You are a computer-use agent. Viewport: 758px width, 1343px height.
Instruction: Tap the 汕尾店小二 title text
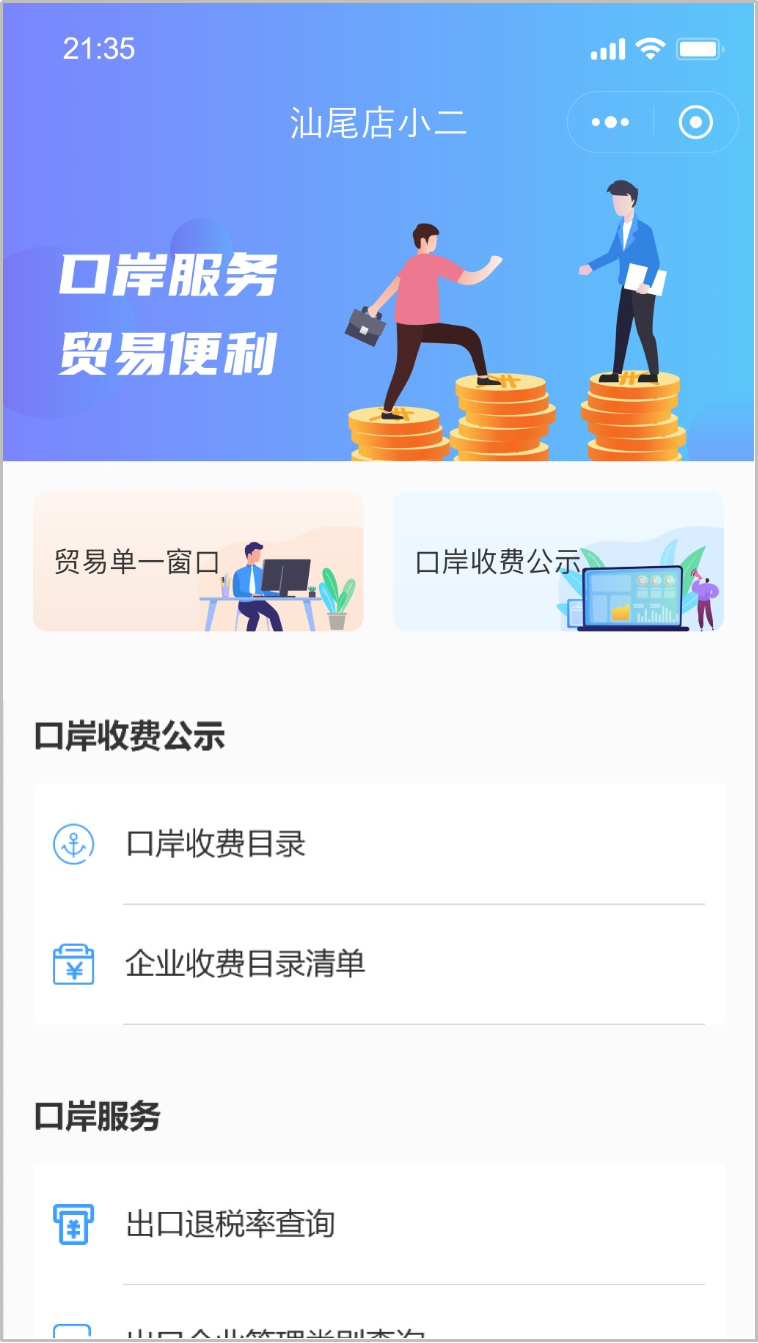point(378,122)
